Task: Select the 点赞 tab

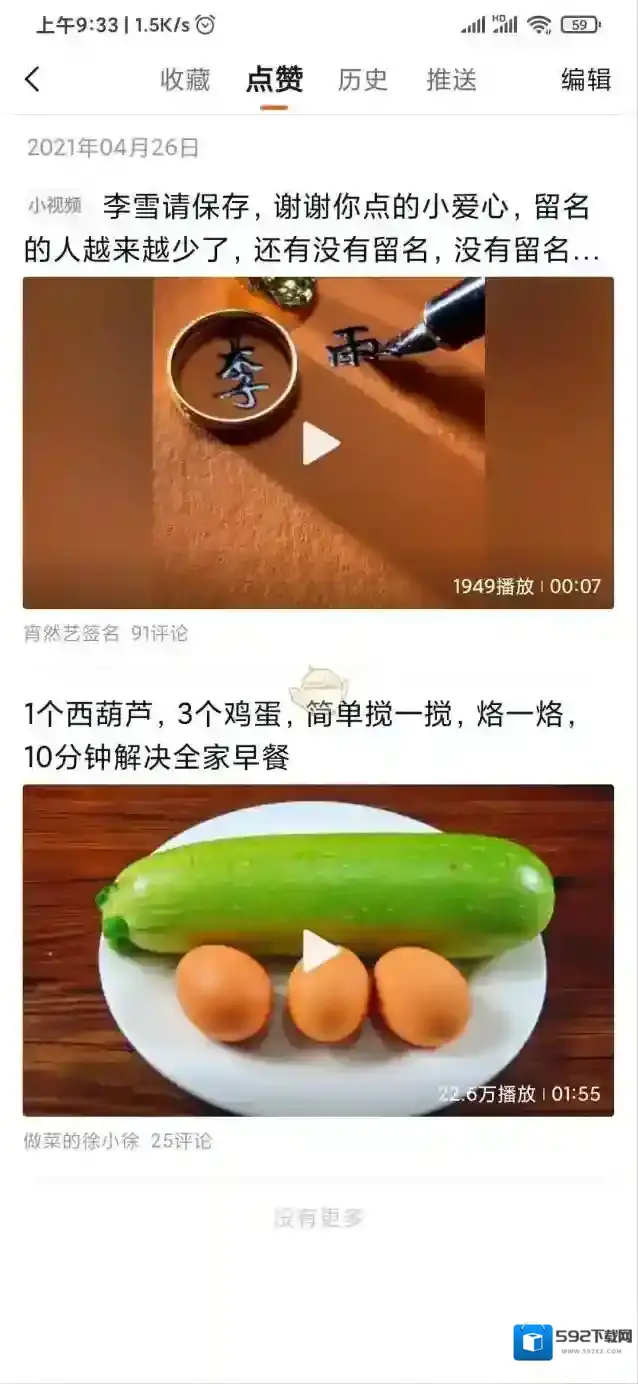Action: coord(274,80)
